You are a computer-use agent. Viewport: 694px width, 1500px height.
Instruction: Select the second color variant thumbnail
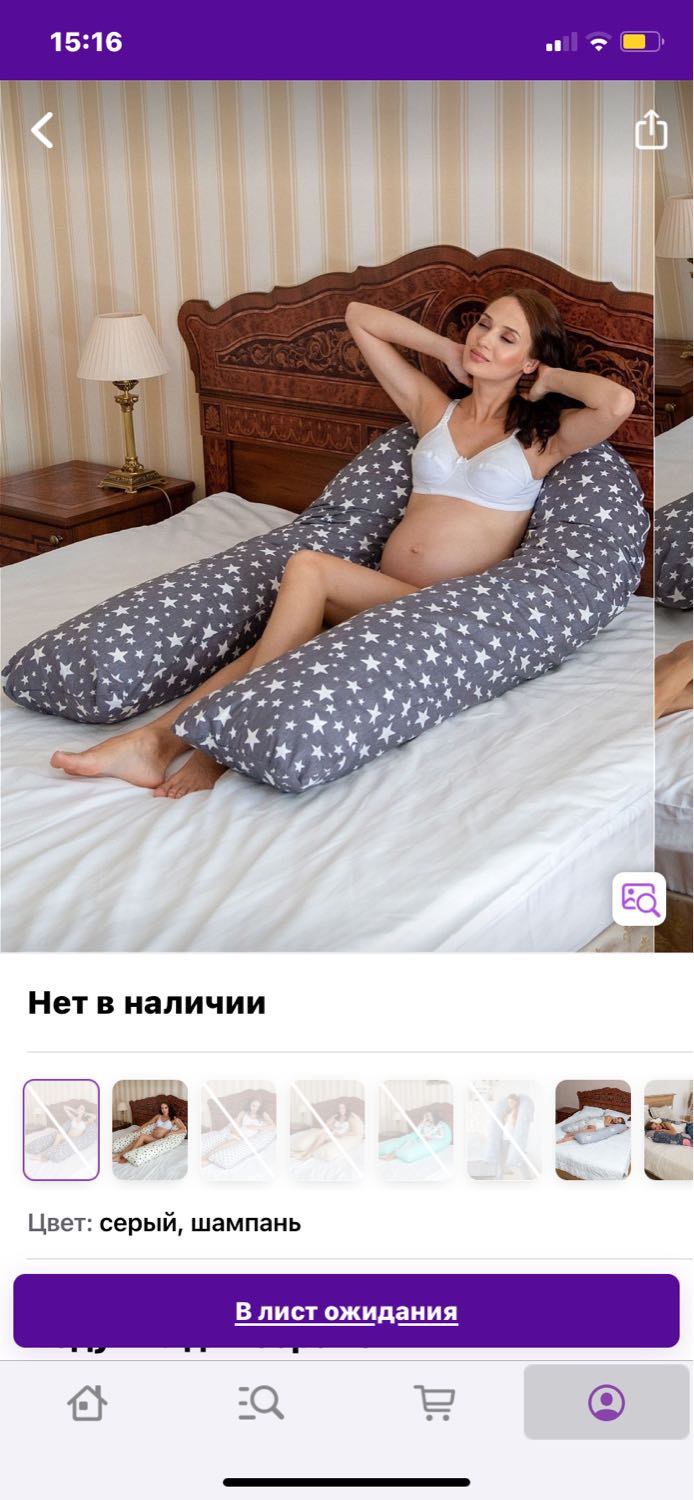[150, 1130]
